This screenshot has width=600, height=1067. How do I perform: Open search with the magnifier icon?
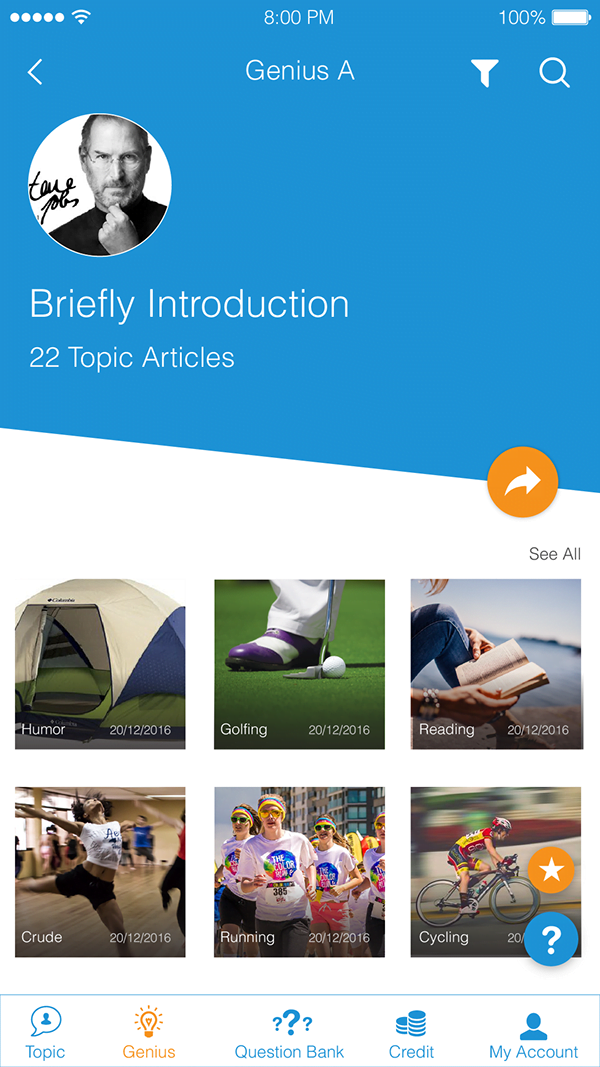554,72
